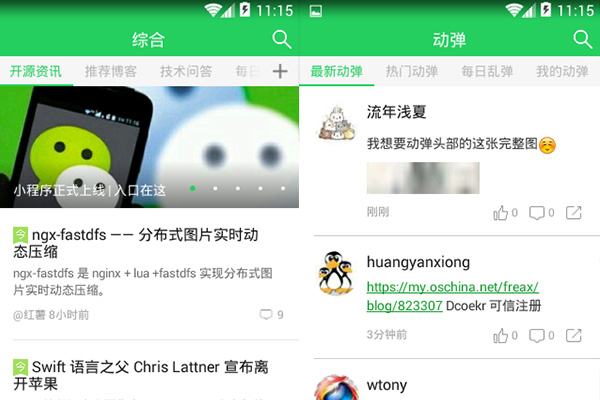Share huangyanxiong's post
This screenshot has height=400, width=600.
(574, 334)
